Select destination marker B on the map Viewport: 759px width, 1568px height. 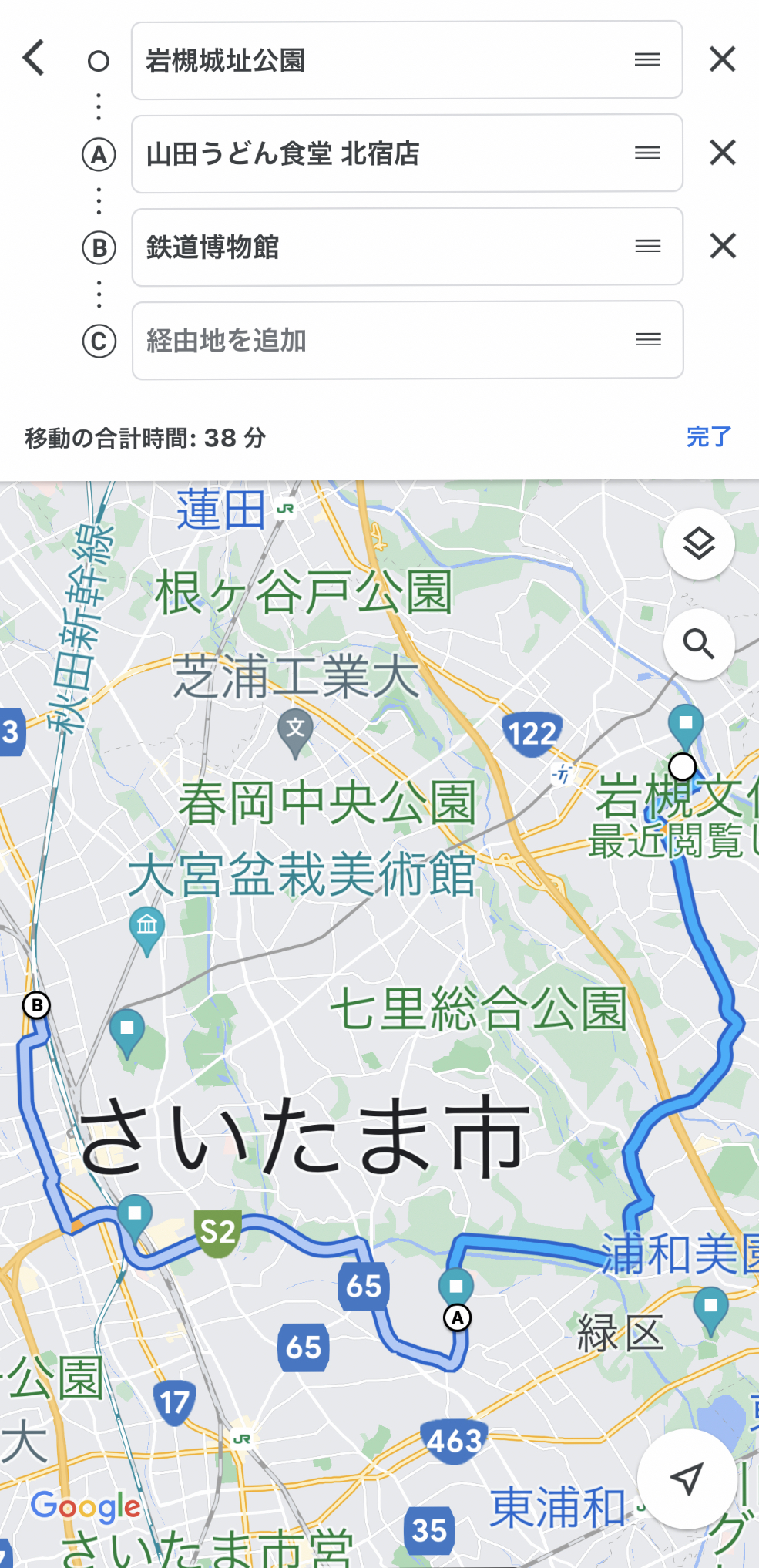(x=36, y=1005)
